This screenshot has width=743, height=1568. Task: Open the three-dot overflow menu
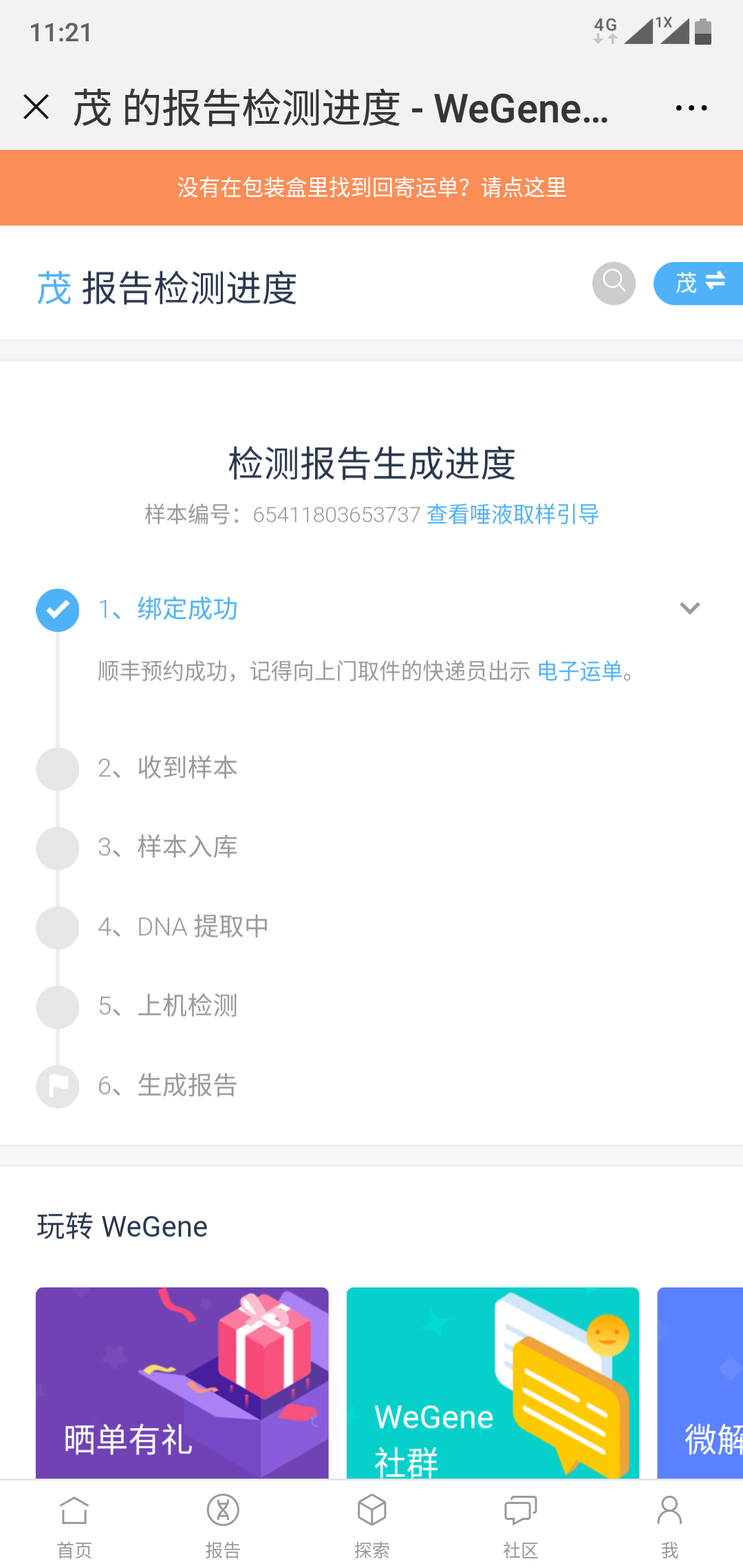point(691,108)
